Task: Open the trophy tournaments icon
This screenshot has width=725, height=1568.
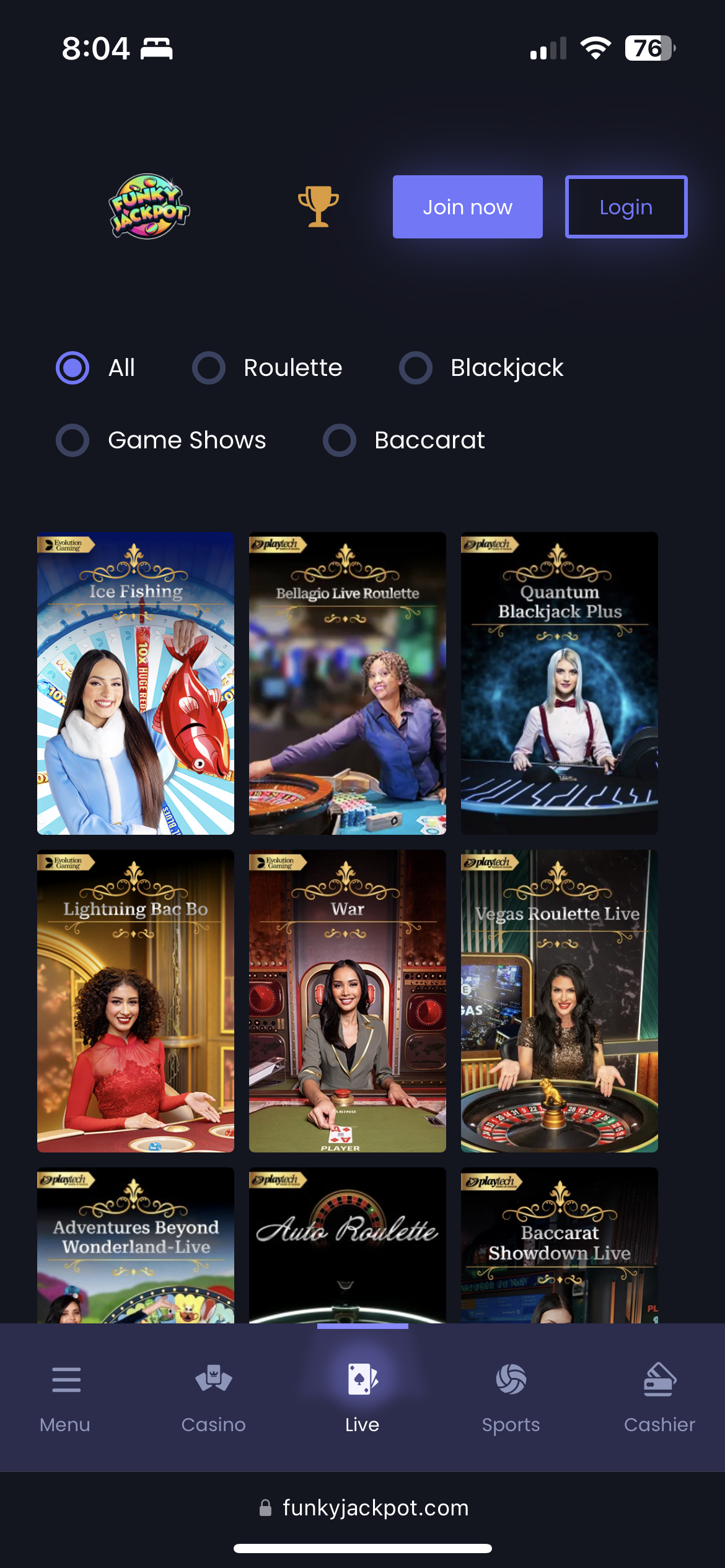Action: point(318,207)
